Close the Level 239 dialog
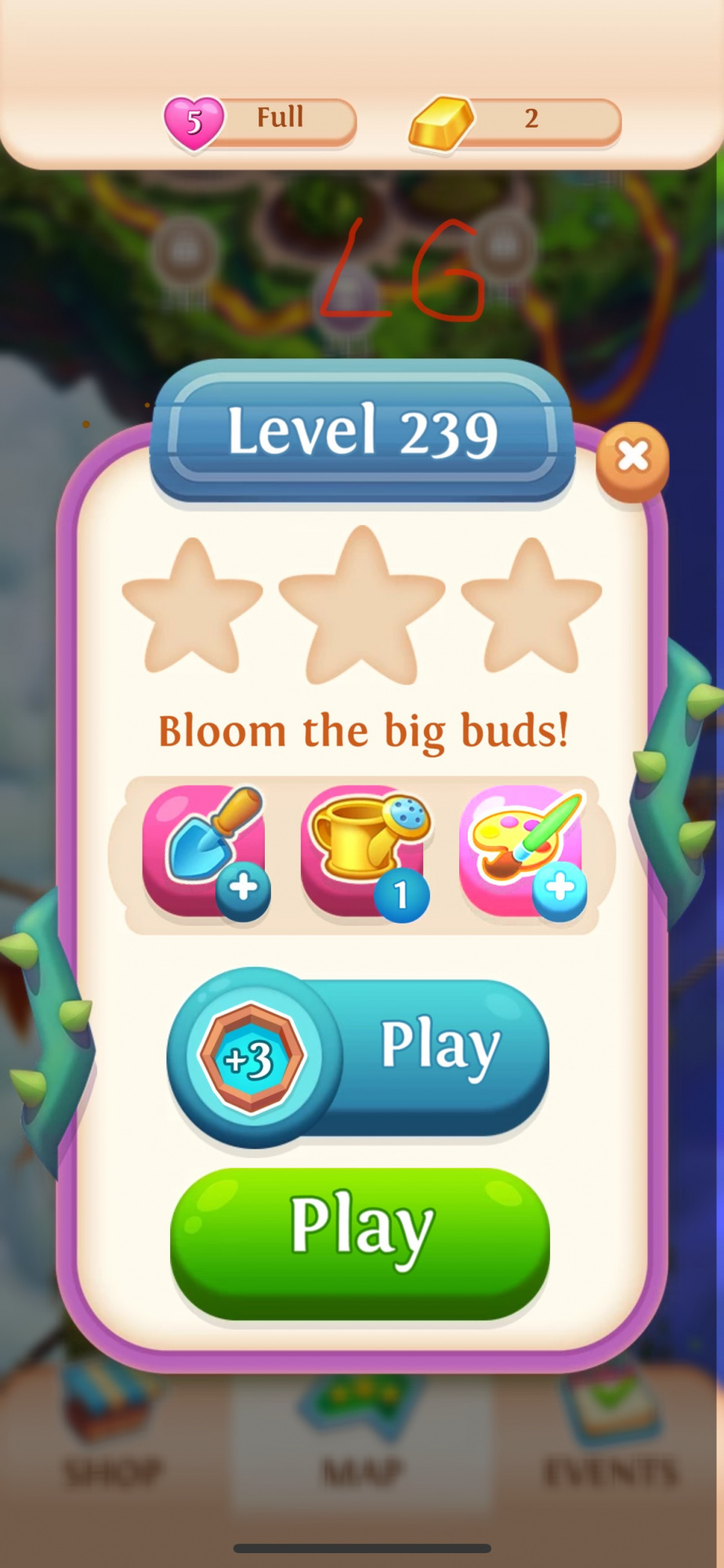 632,457
